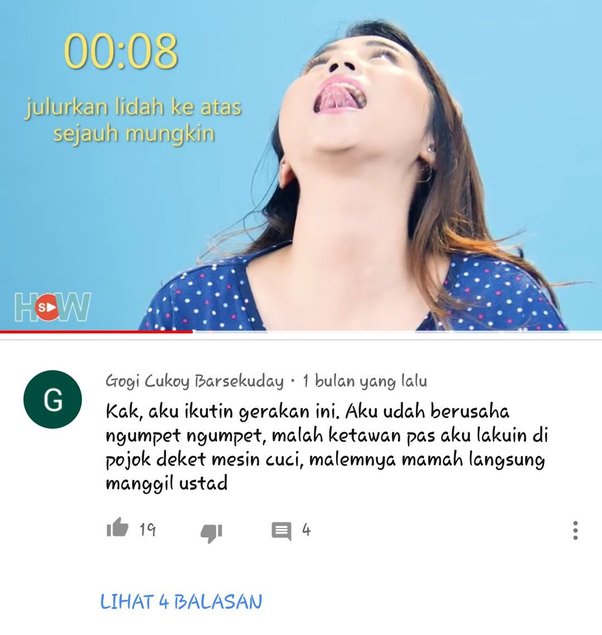Dislike Gogi Cukoy Barsekuday's comment

210,532
